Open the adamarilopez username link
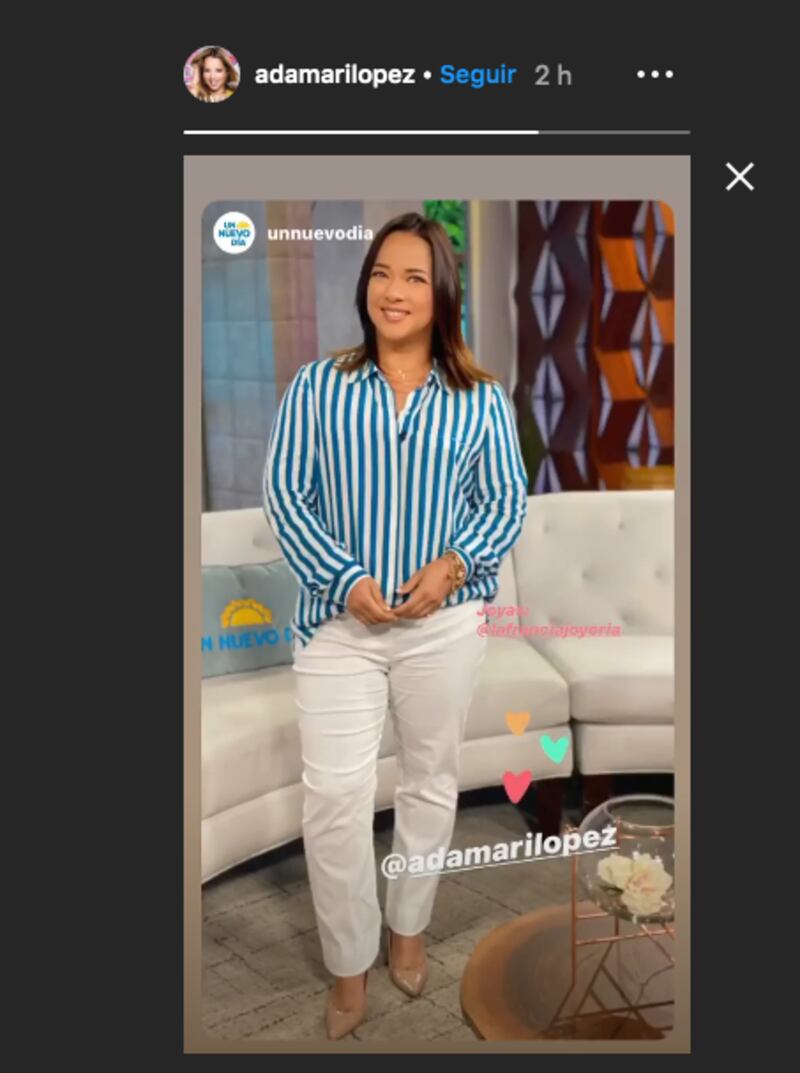The image size is (800, 1073). (x=334, y=75)
